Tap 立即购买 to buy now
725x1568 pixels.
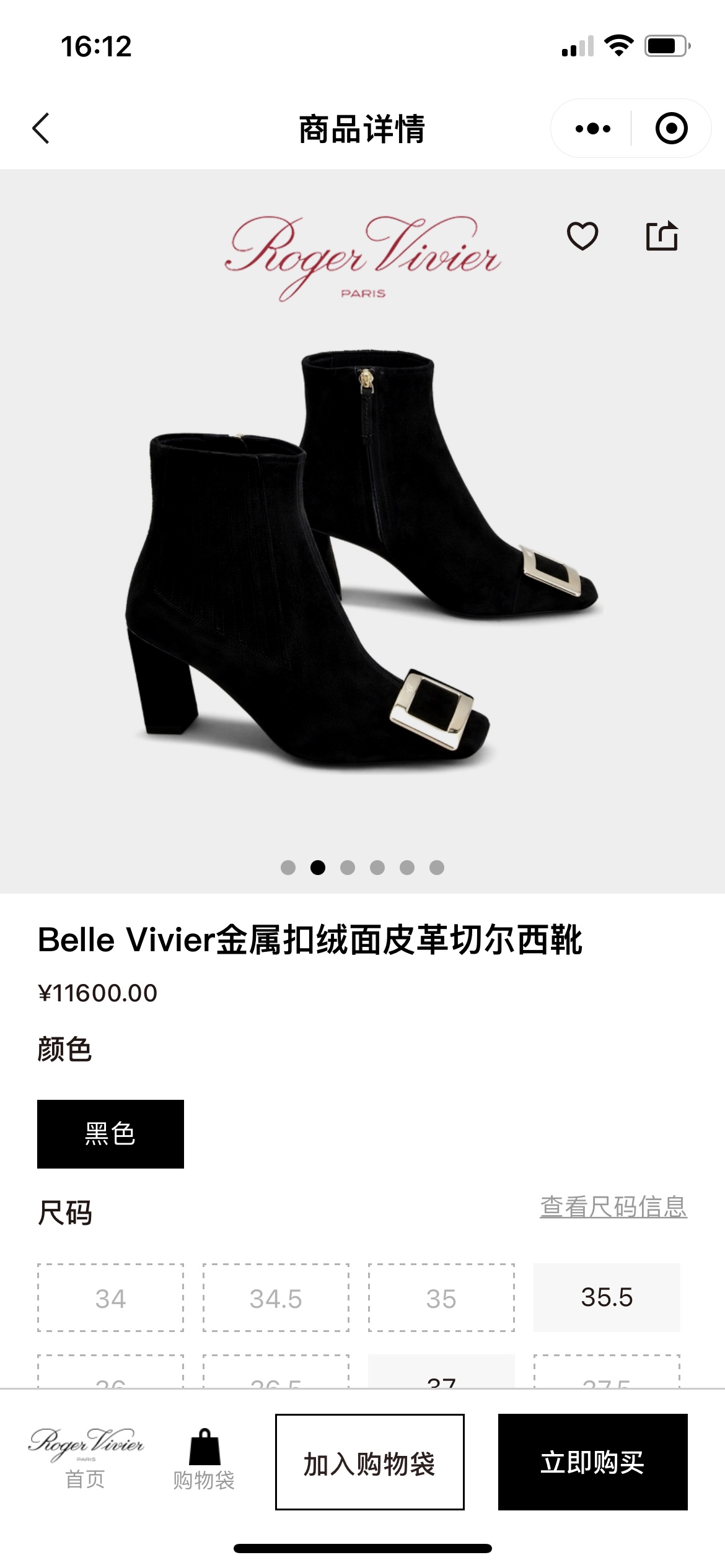coord(592,1462)
